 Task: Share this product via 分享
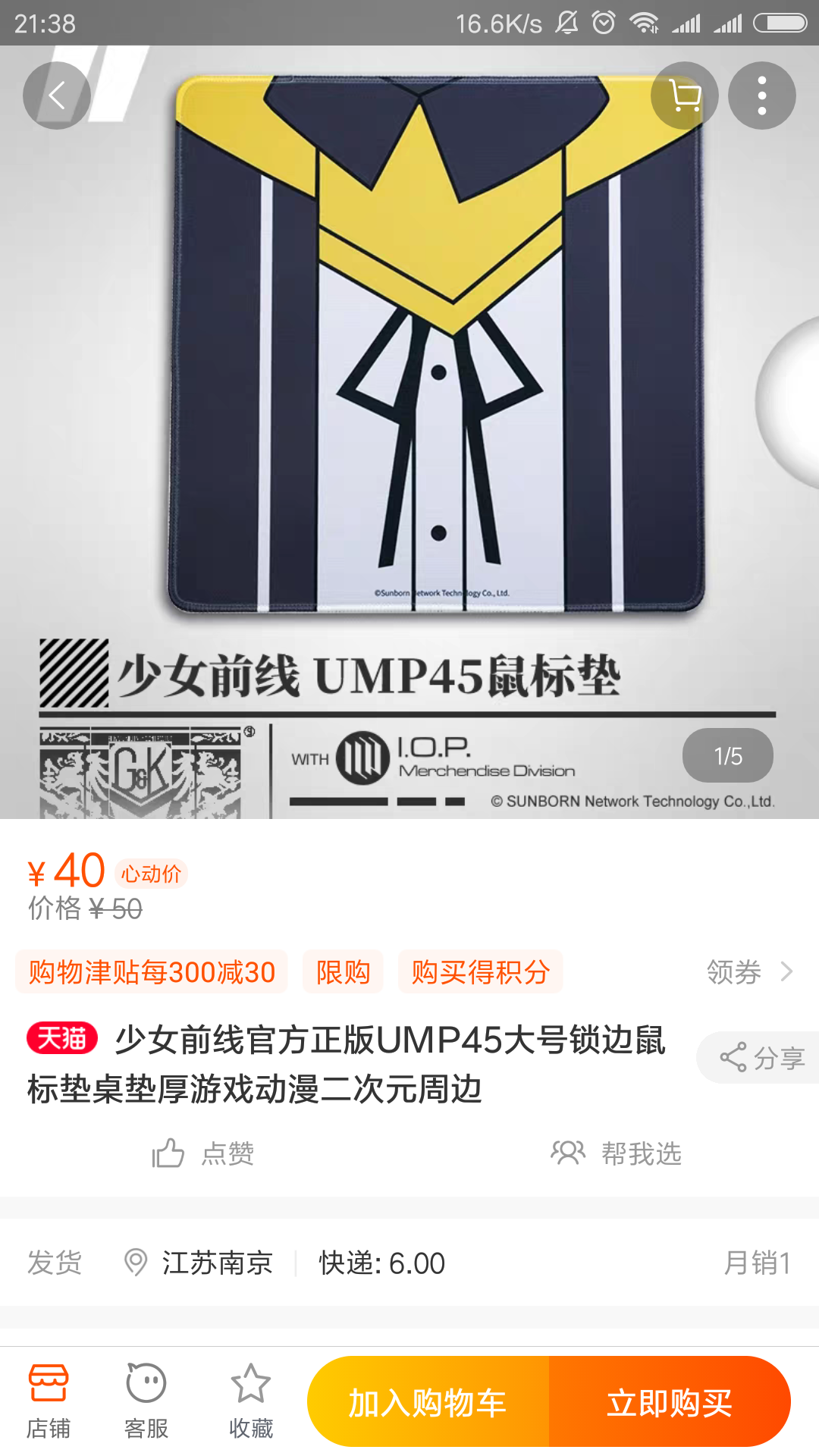(761, 1057)
